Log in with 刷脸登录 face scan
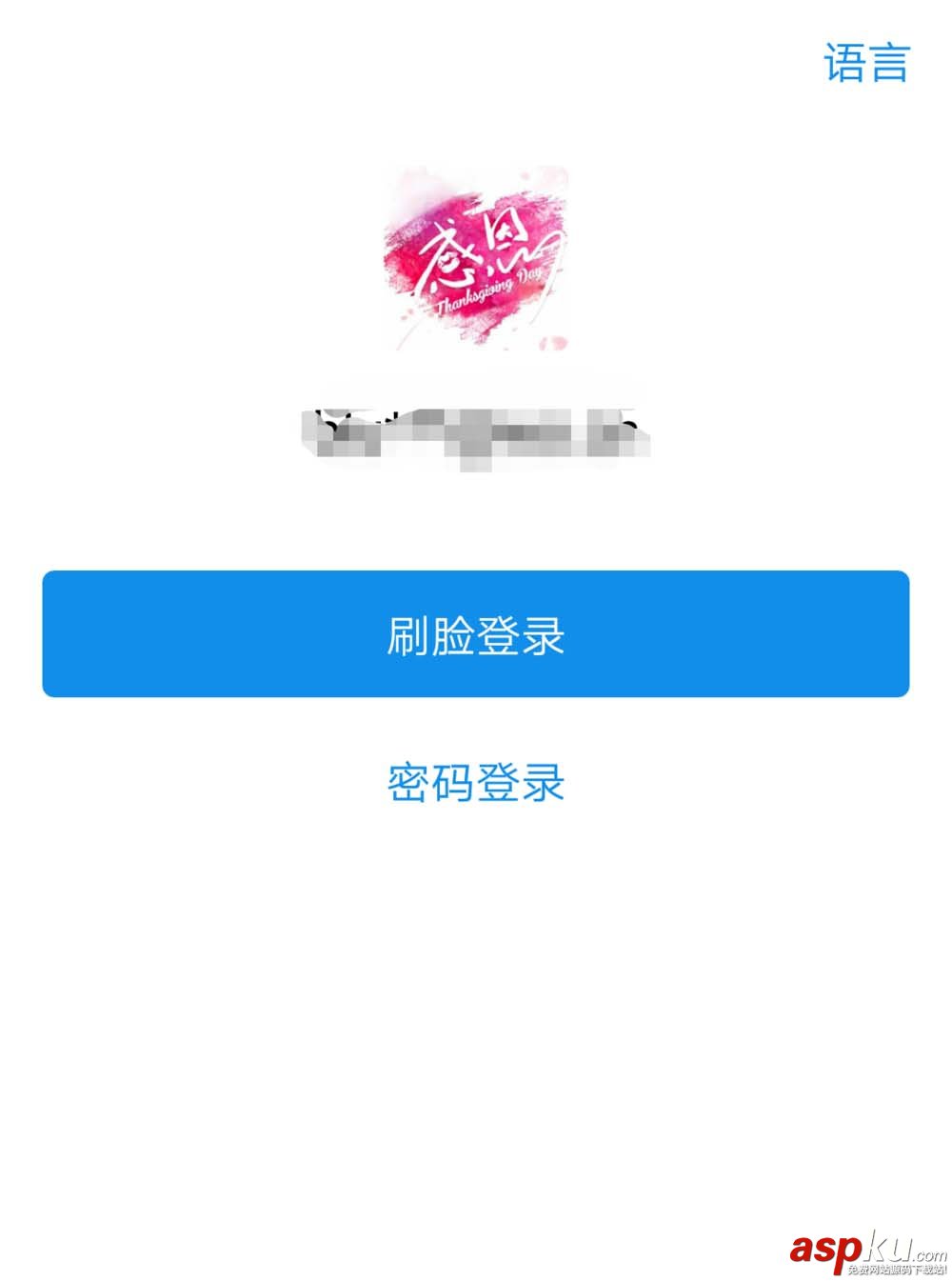Screen dimensions: 952x1281 point(476,634)
